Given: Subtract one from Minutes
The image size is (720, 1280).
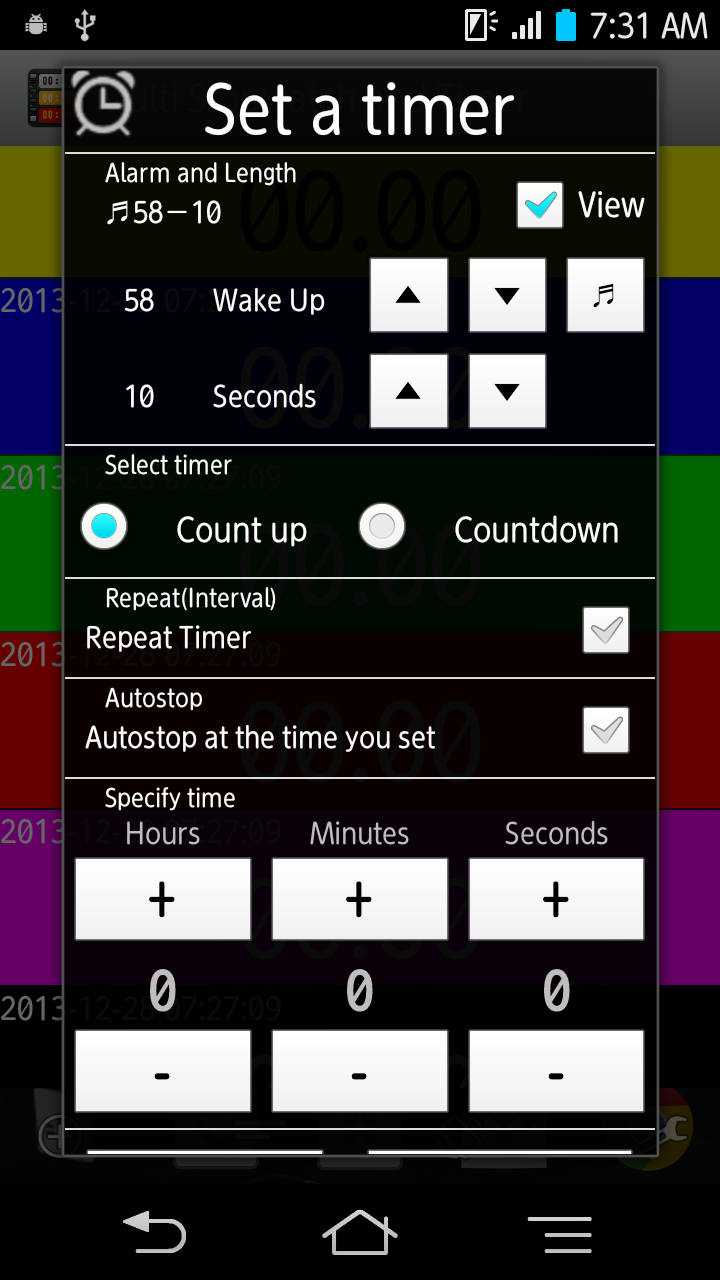Looking at the screenshot, I should point(359,1072).
